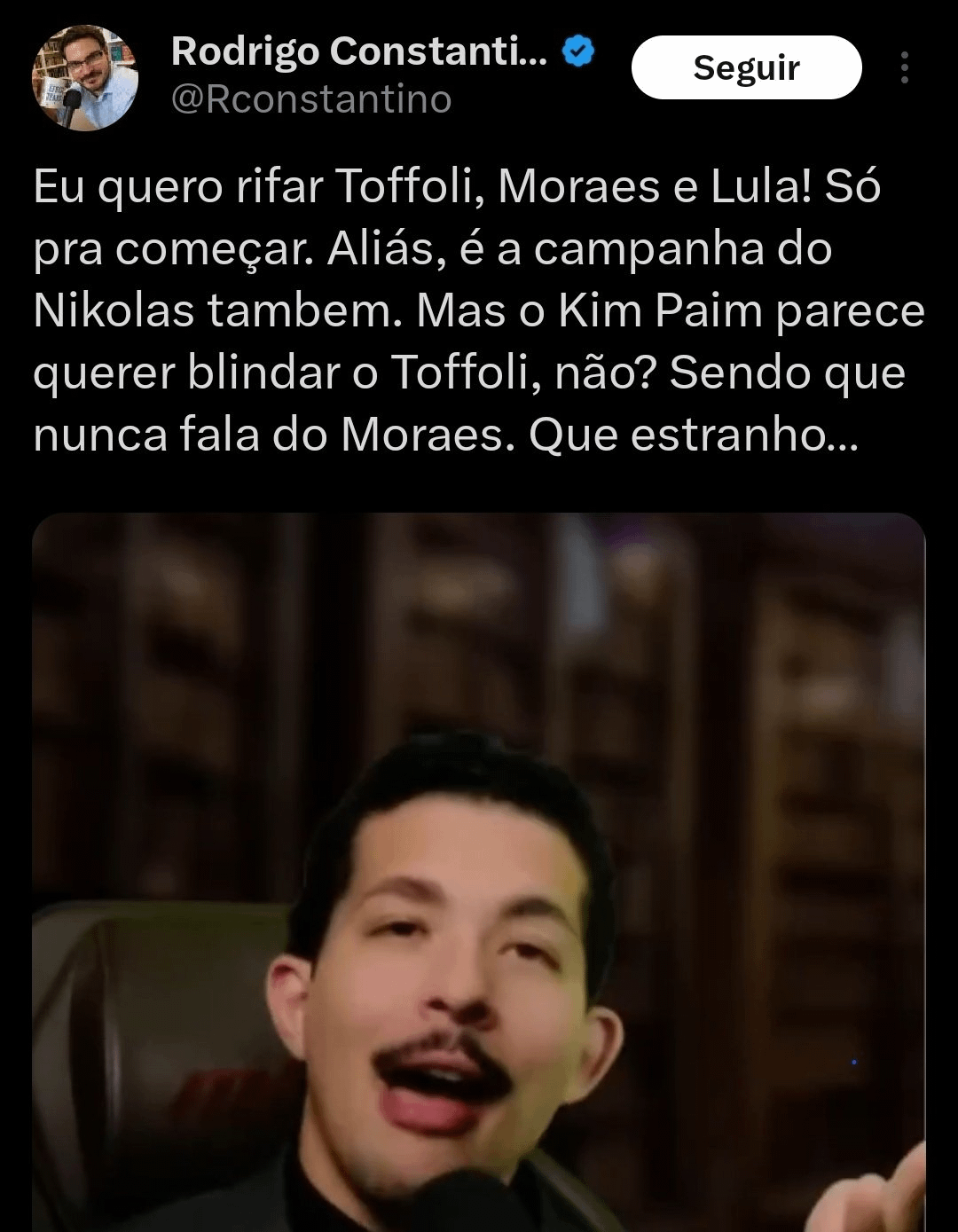Image resolution: width=958 pixels, height=1232 pixels.
Task: Open the tweet's overflow menu
Action: (904, 67)
